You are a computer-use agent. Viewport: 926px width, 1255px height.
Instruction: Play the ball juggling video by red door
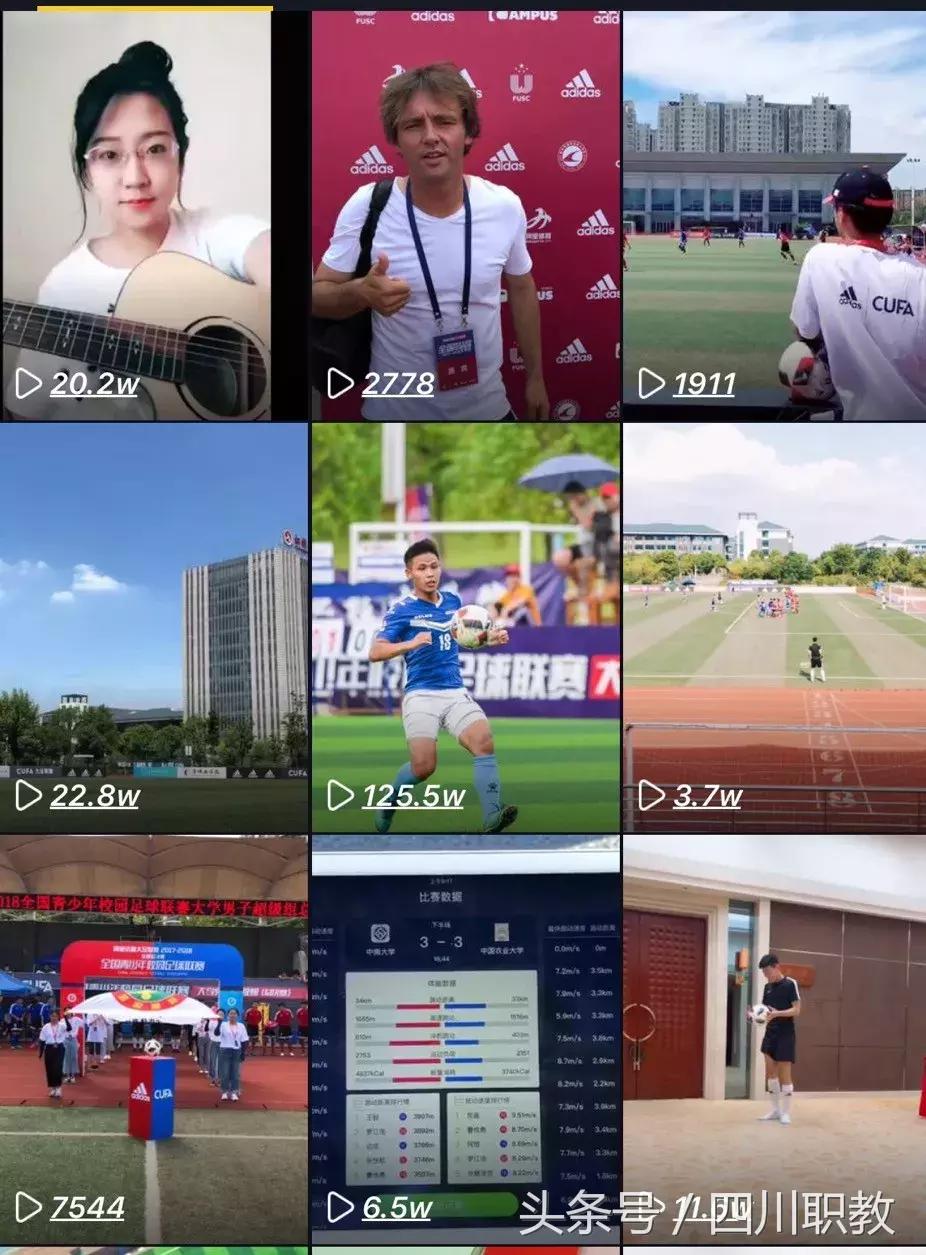[774, 1039]
